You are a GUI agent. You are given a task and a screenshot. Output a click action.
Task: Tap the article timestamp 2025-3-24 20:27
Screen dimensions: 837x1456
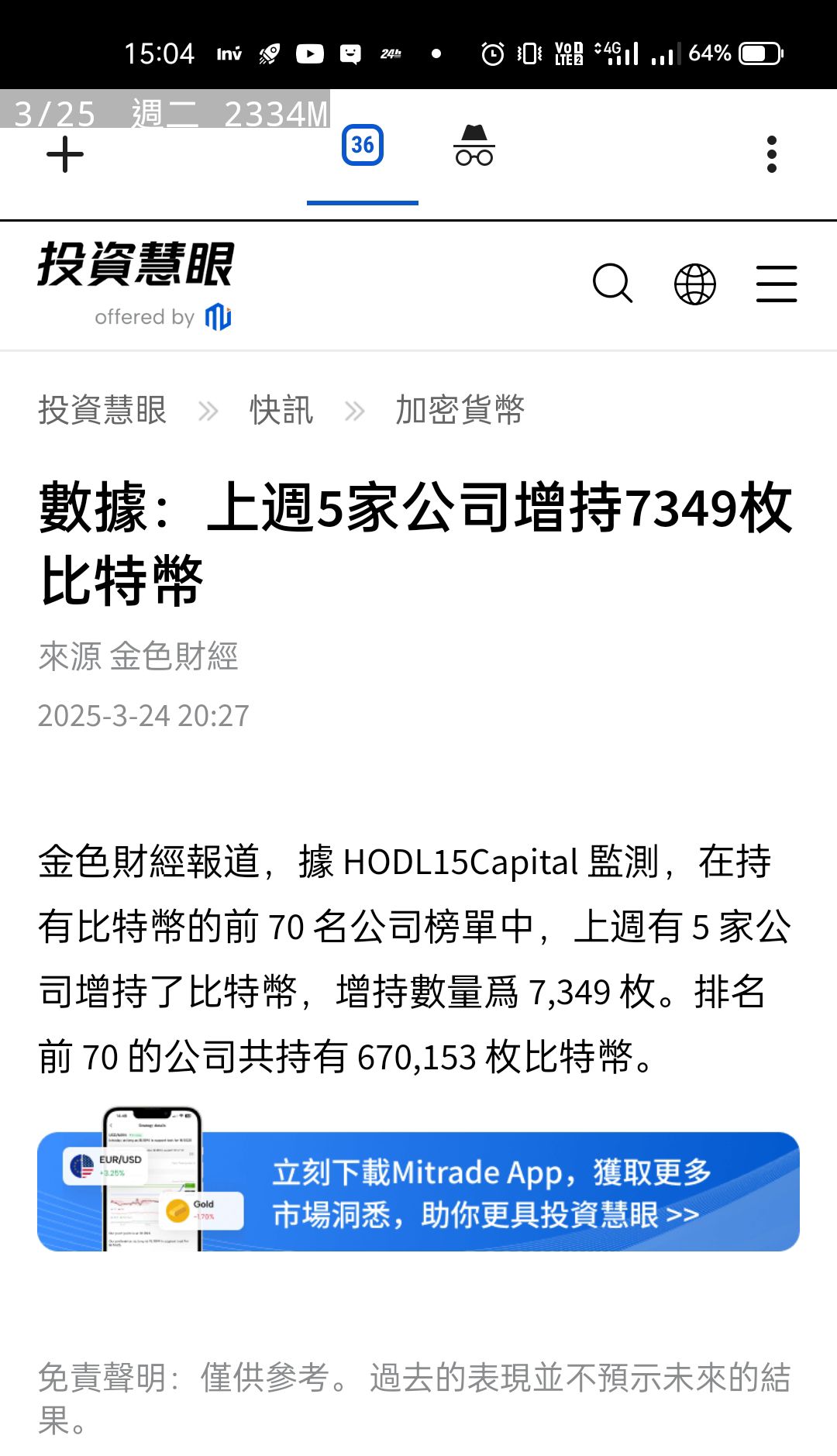[x=143, y=715]
